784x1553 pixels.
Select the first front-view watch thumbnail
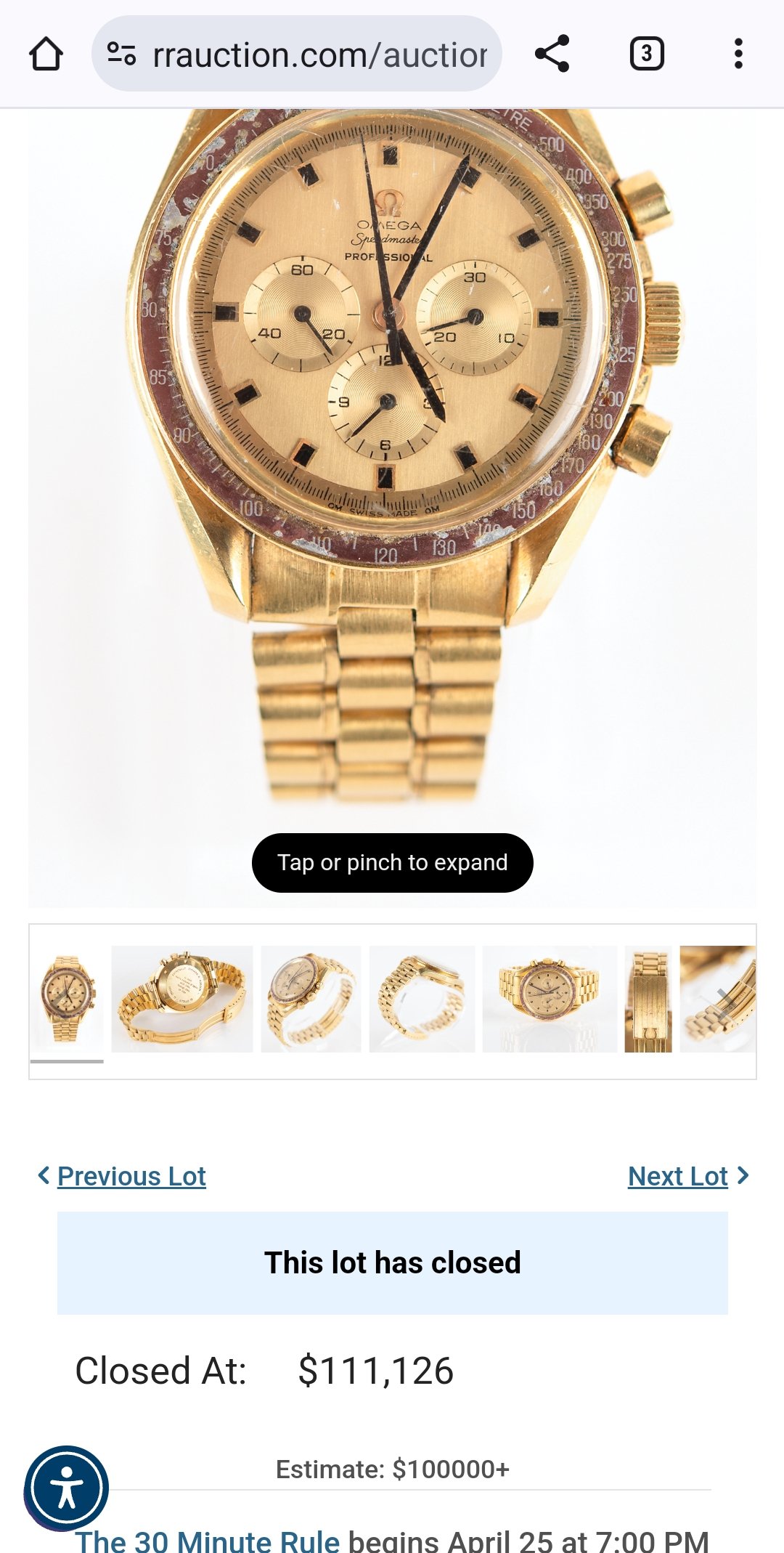click(67, 999)
